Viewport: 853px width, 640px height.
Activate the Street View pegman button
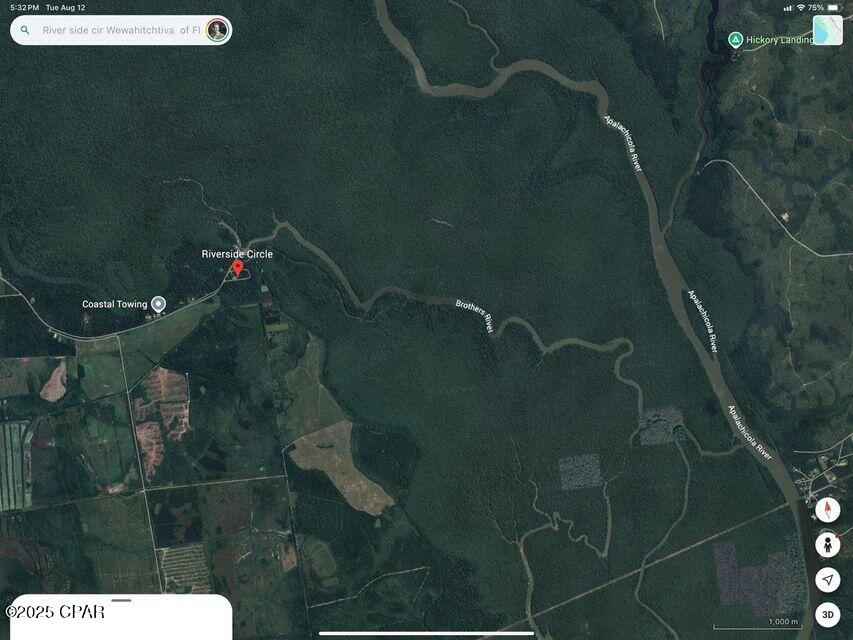click(827, 545)
